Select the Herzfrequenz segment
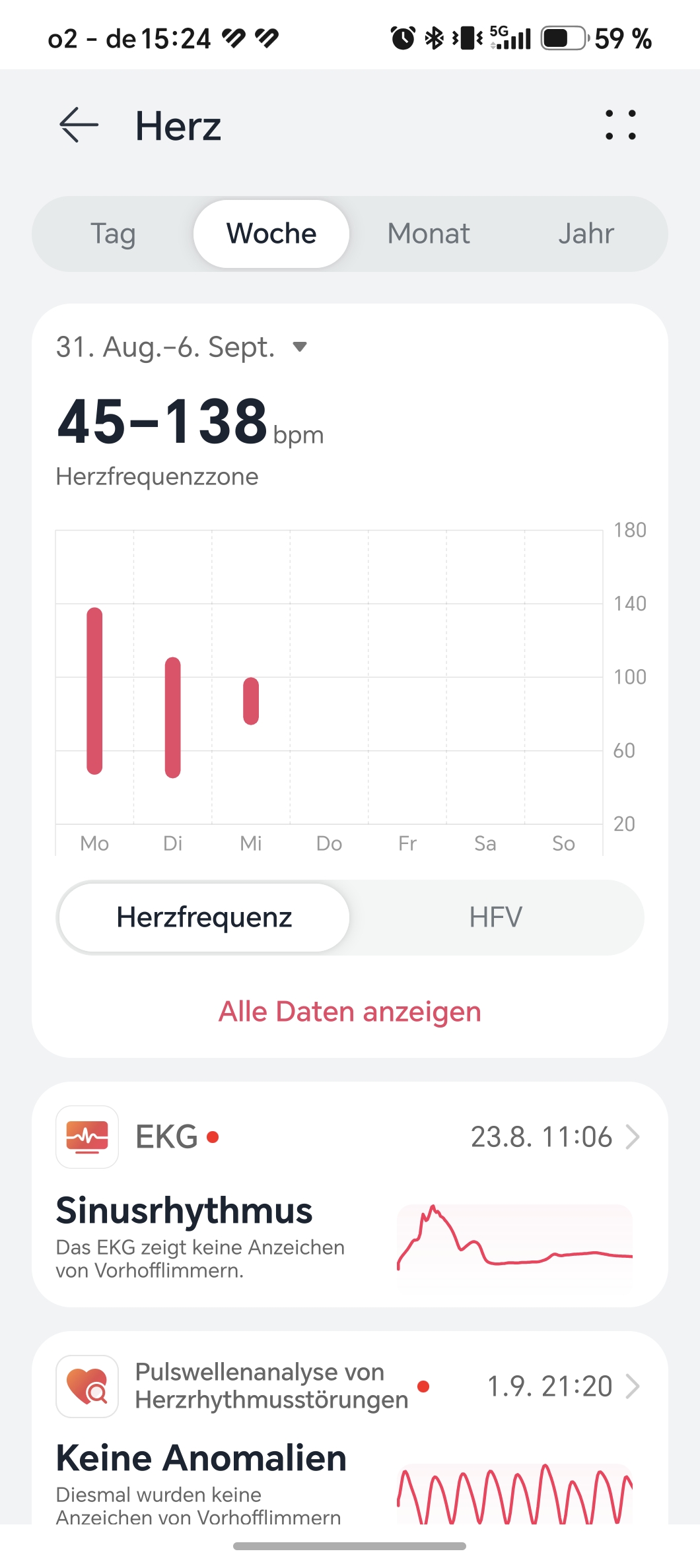The width and height of the screenshot is (700, 1568). click(x=204, y=917)
